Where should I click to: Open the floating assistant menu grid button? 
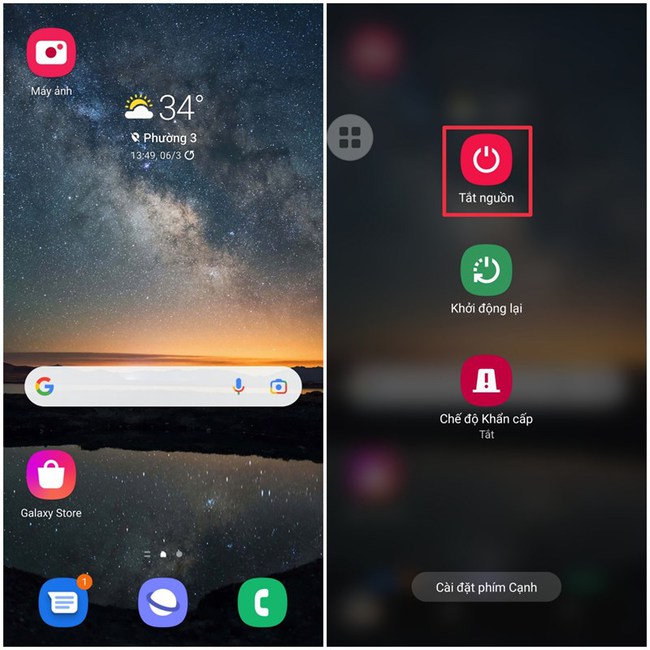[x=349, y=139]
